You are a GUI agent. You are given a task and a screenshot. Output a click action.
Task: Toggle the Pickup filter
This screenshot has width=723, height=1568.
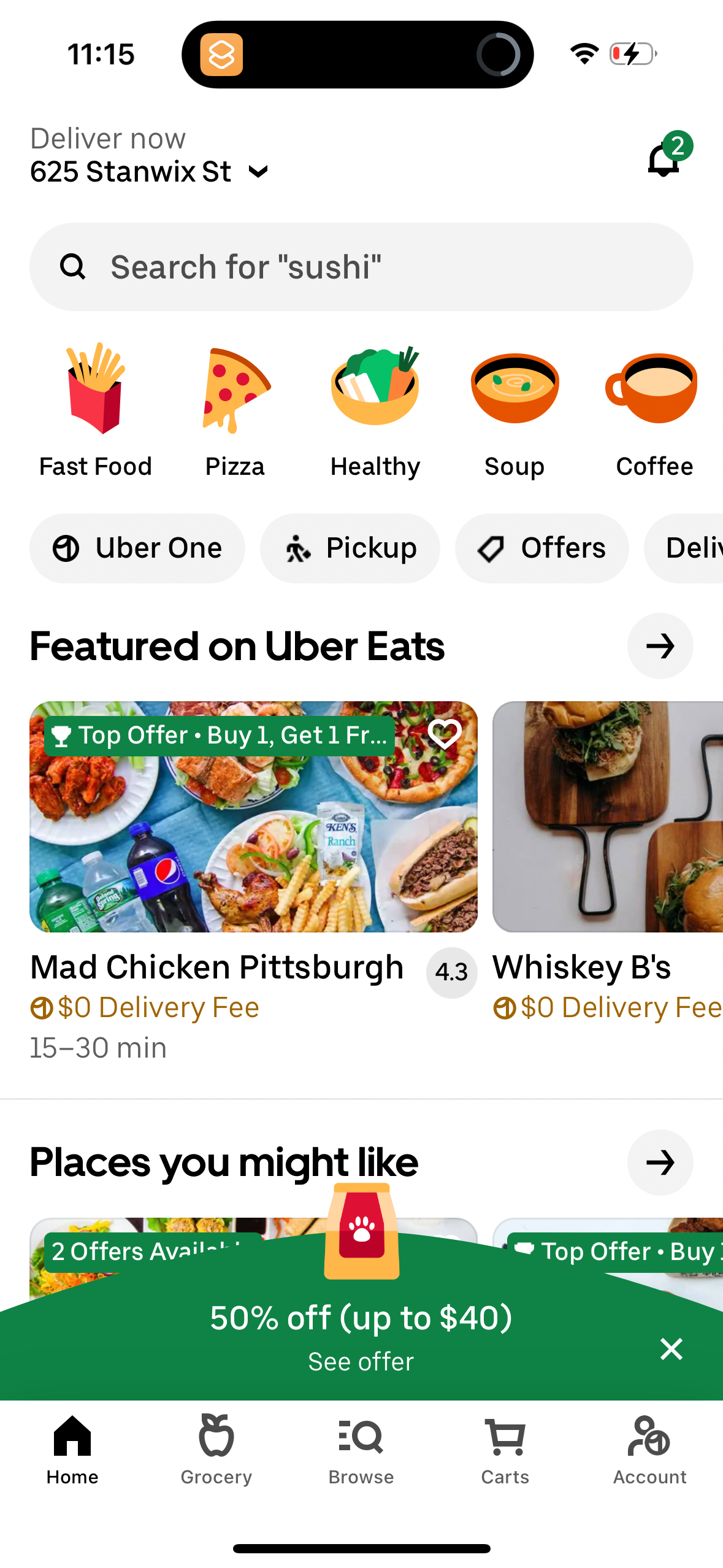(x=350, y=547)
